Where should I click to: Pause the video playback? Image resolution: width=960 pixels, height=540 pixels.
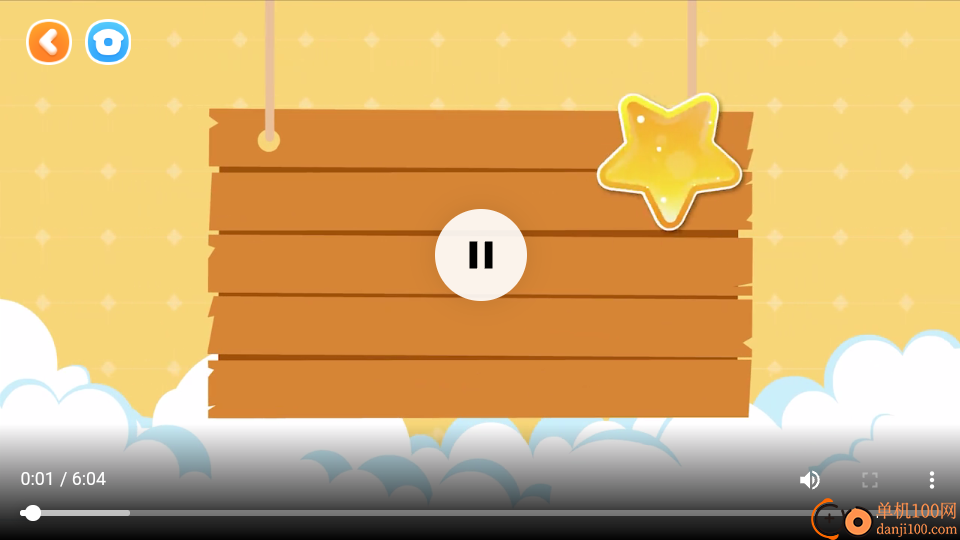pyautogui.click(x=480, y=255)
